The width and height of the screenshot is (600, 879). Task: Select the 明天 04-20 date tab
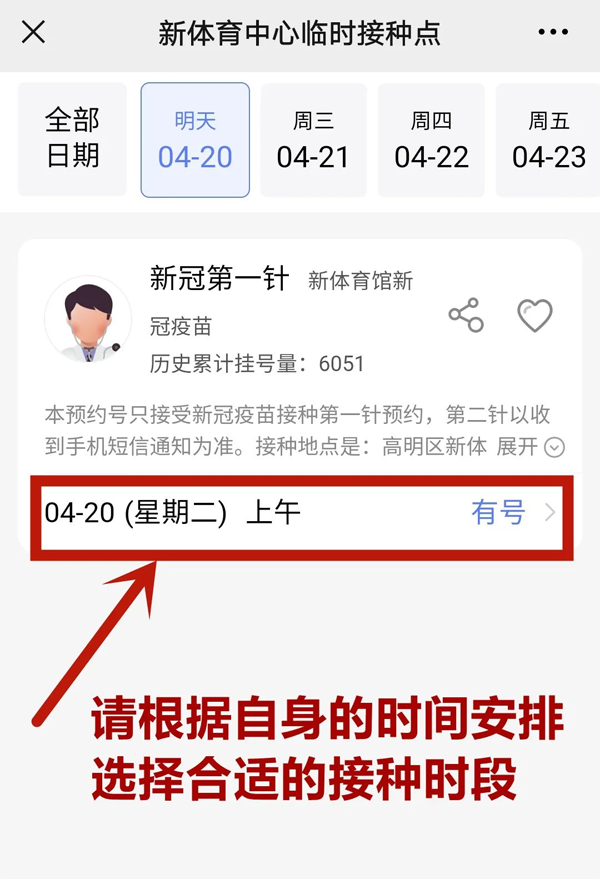(195, 139)
